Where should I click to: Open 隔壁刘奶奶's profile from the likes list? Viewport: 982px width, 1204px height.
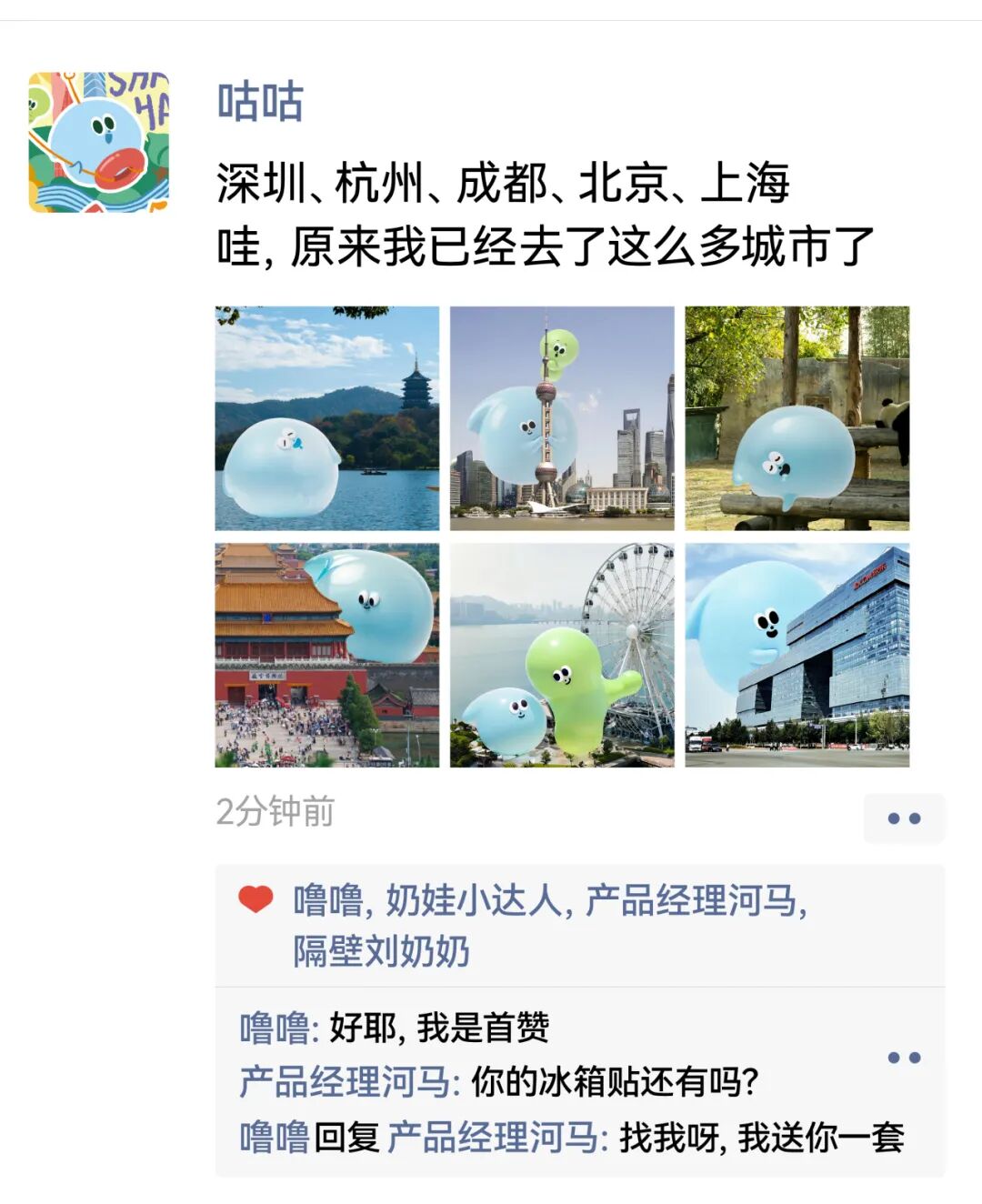pyautogui.click(x=381, y=951)
